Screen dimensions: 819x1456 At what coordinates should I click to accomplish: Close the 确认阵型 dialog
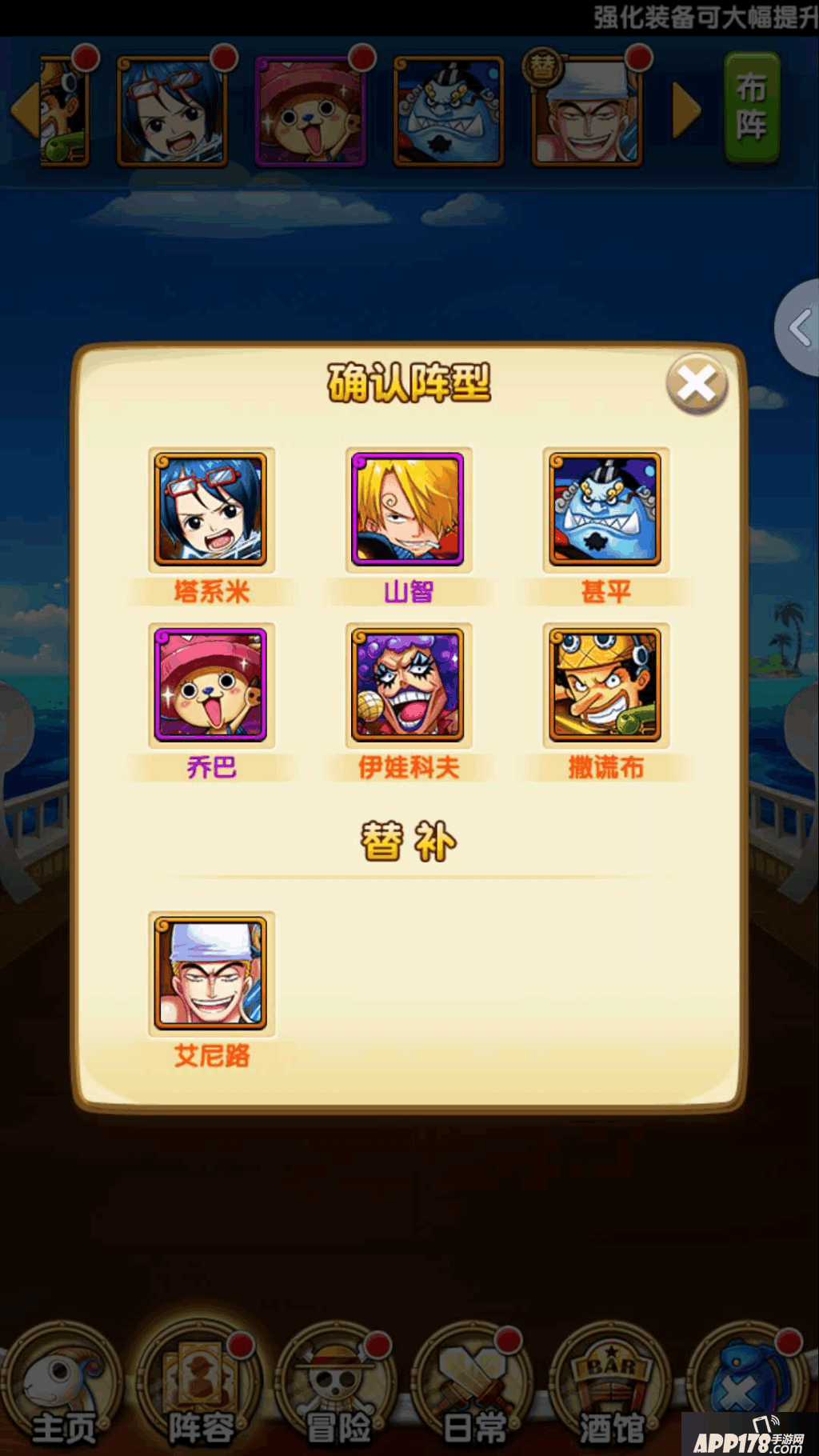[x=697, y=384]
